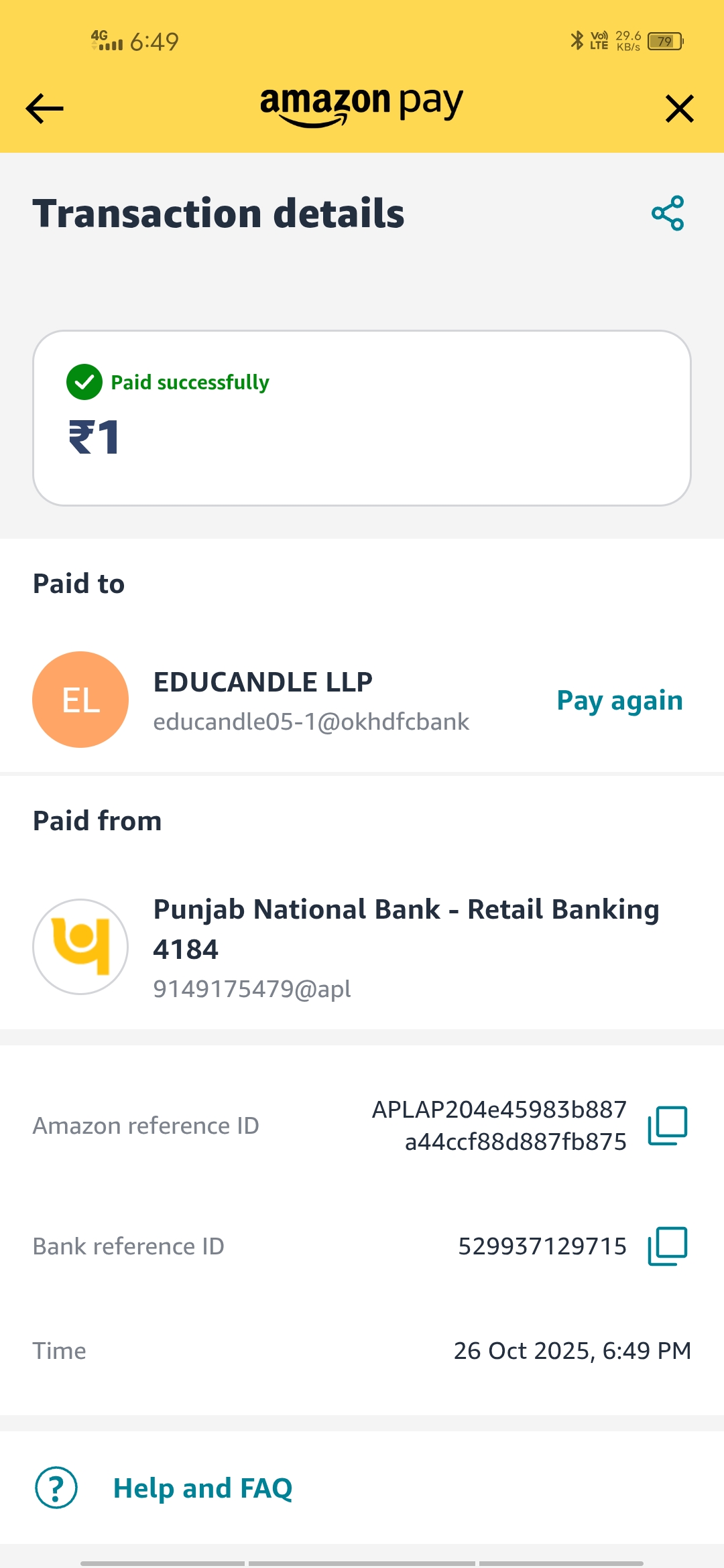Copy the Amazon reference ID
This screenshot has height=1568, width=724.
[667, 1126]
